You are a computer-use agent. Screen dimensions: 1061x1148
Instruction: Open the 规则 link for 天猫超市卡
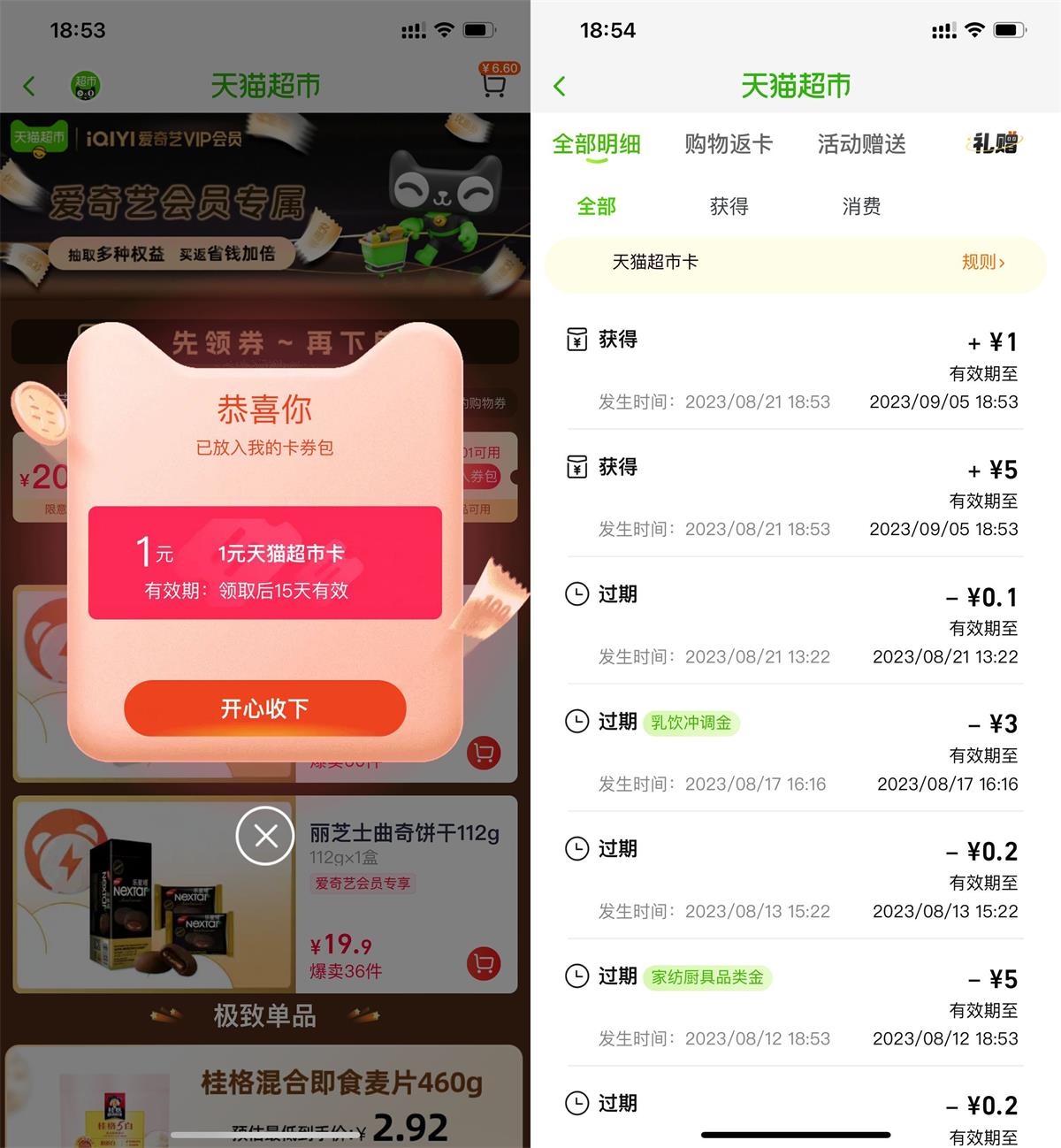click(983, 263)
